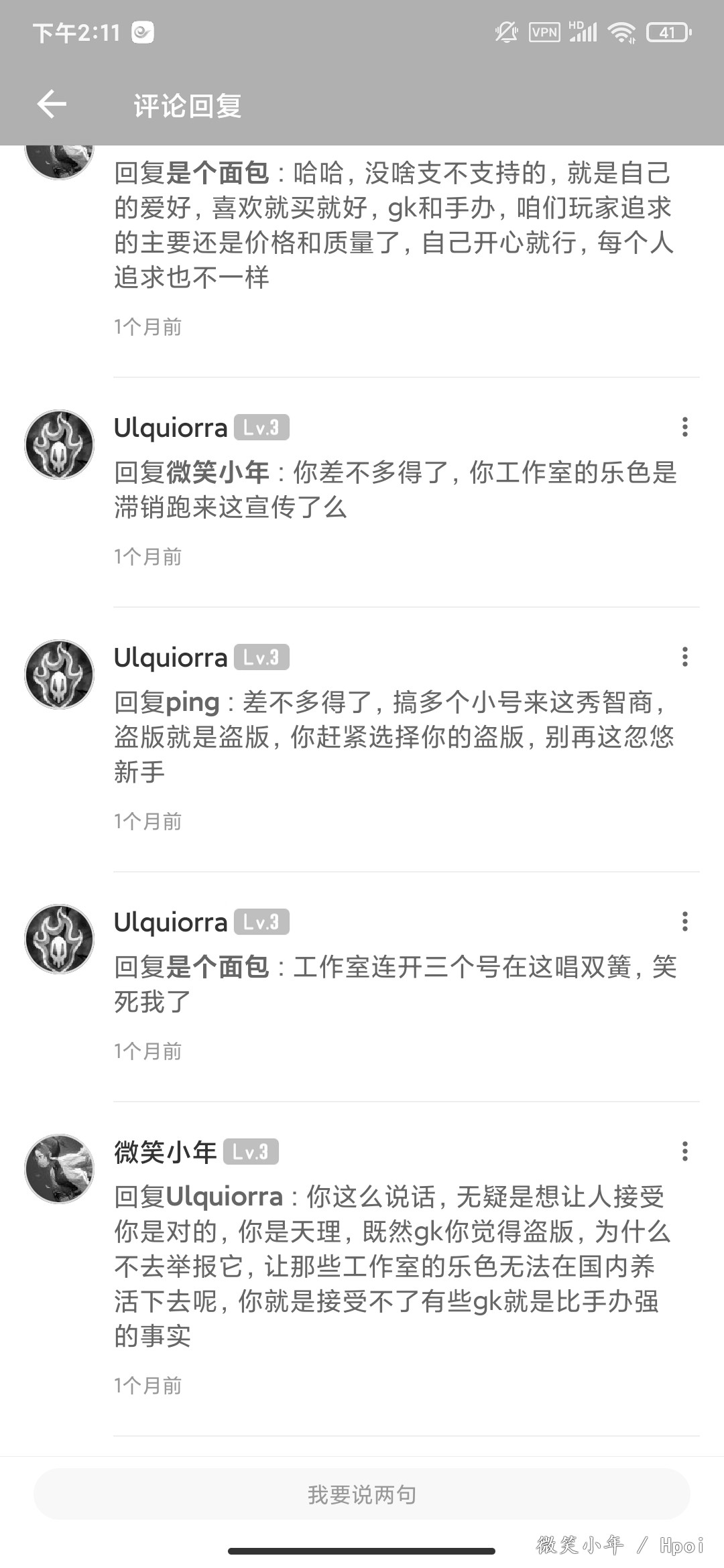724x1568 pixels.
Task: Open overflow menu on Ulquiorra's reply to ping
Action: click(x=684, y=657)
